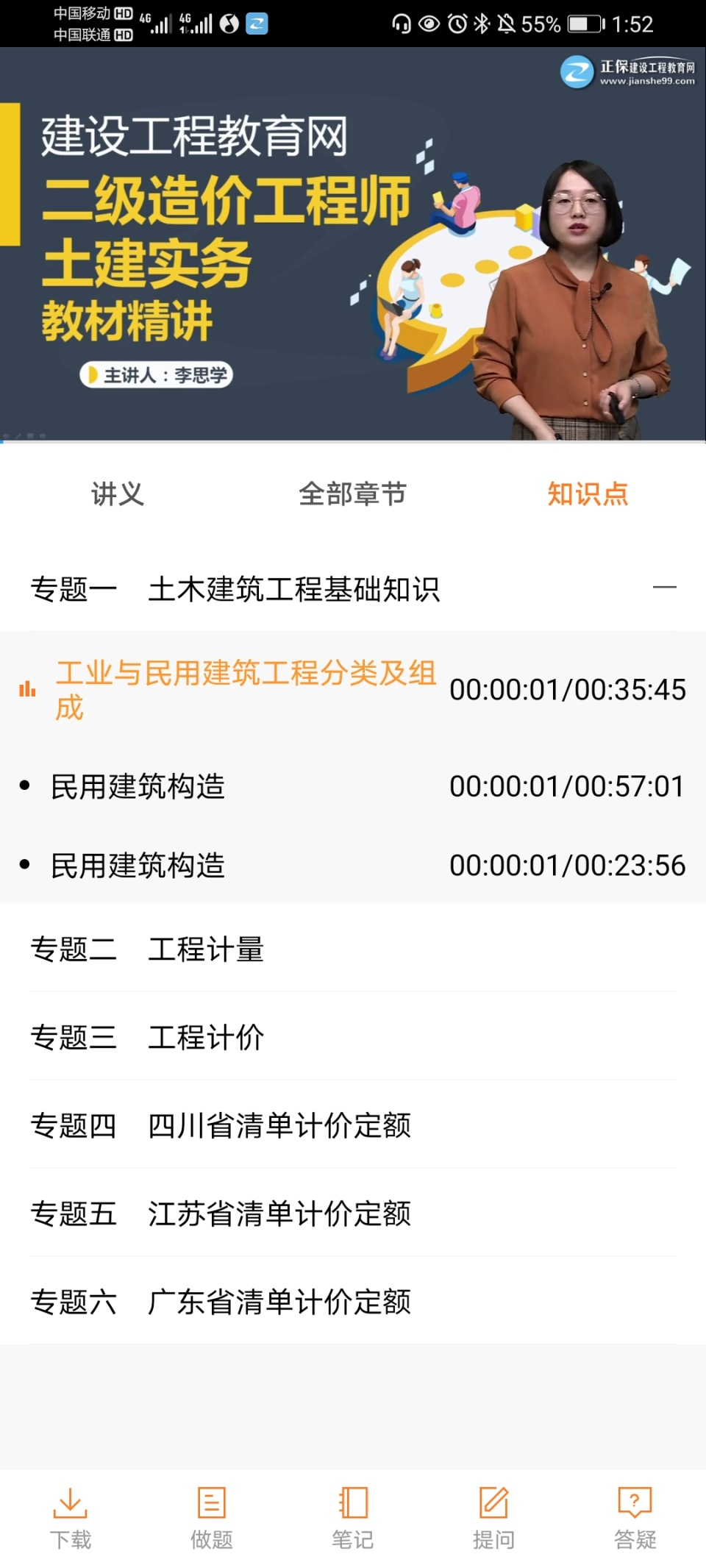706x1568 pixels.
Task: Expand 专题二 工程计量
Action: [x=353, y=949]
